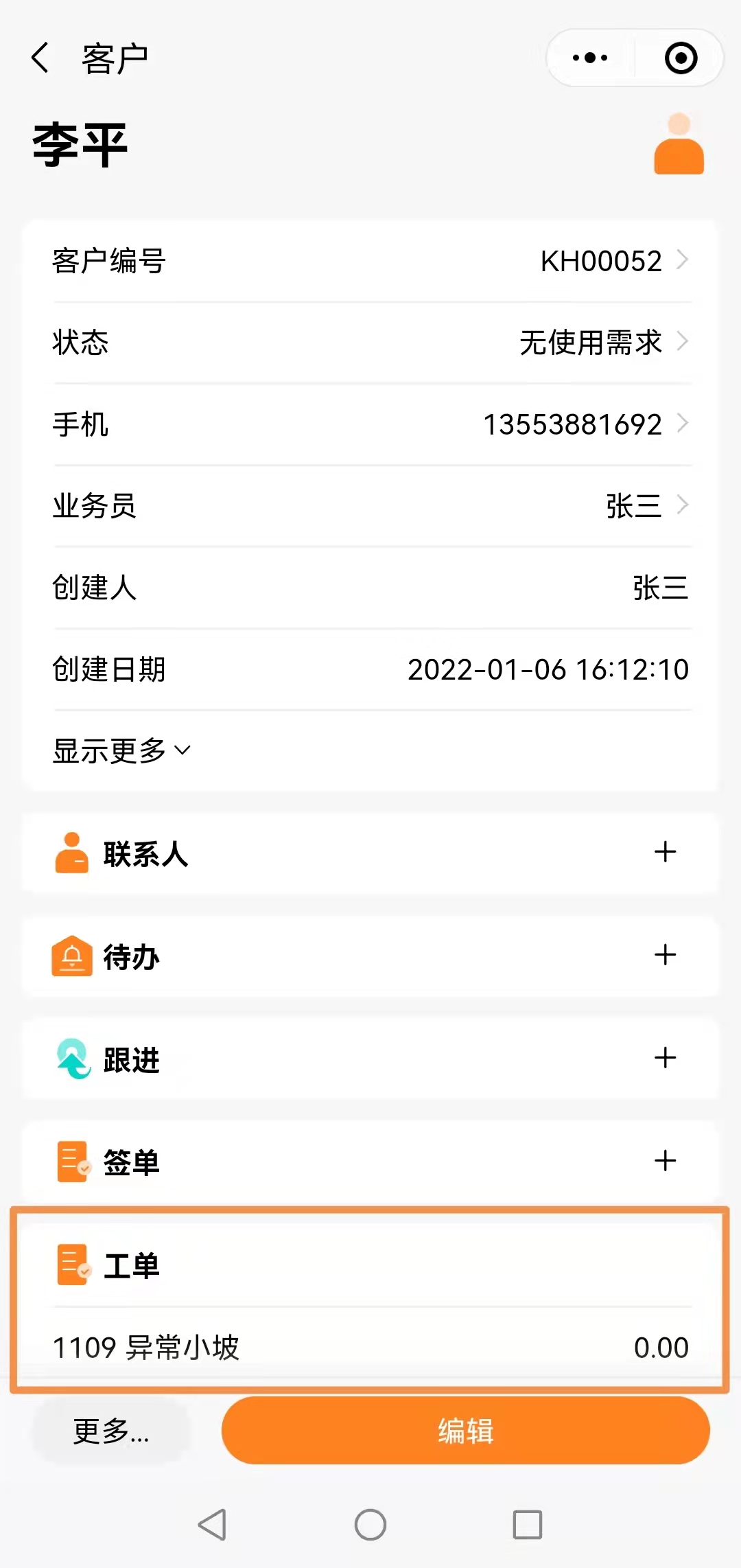The width and height of the screenshot is (741, 1568).
Task: Add a new 签单 entry
Action: point(665,1161)
